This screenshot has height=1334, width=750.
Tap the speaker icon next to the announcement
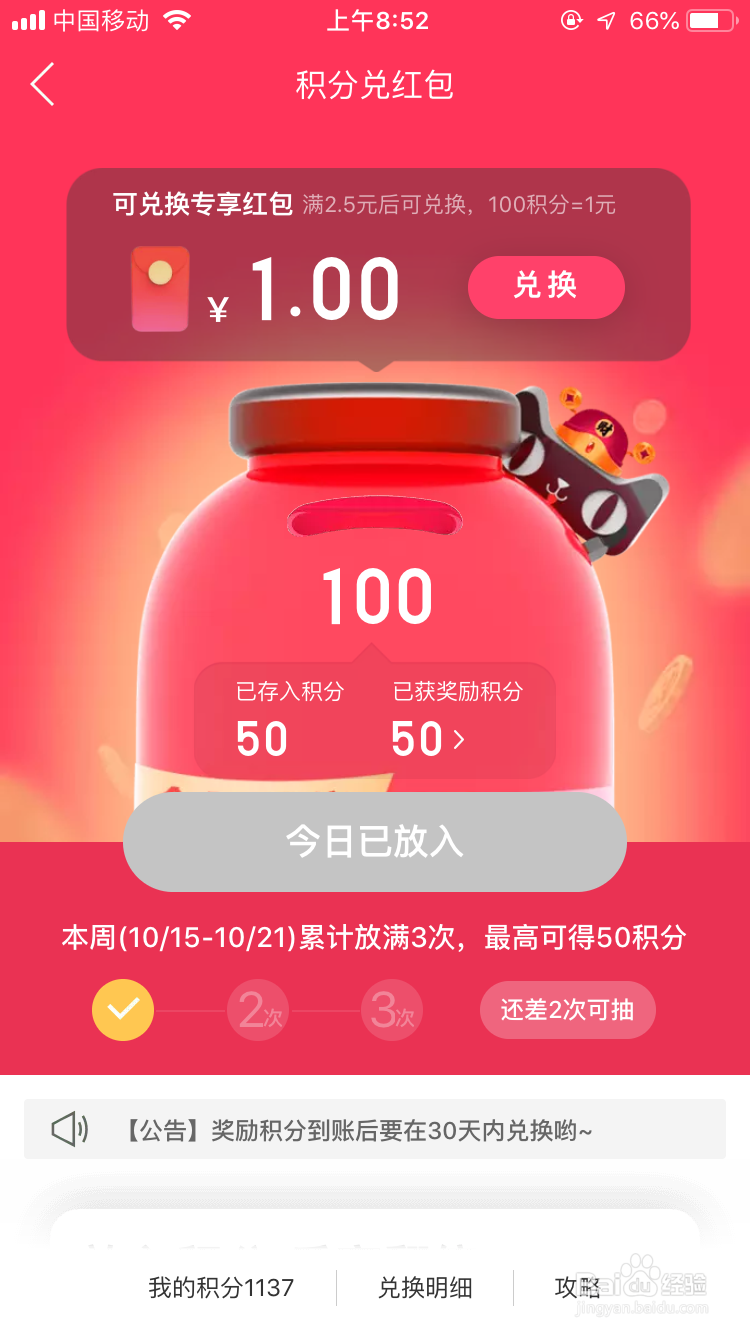tap(68, 1128)
